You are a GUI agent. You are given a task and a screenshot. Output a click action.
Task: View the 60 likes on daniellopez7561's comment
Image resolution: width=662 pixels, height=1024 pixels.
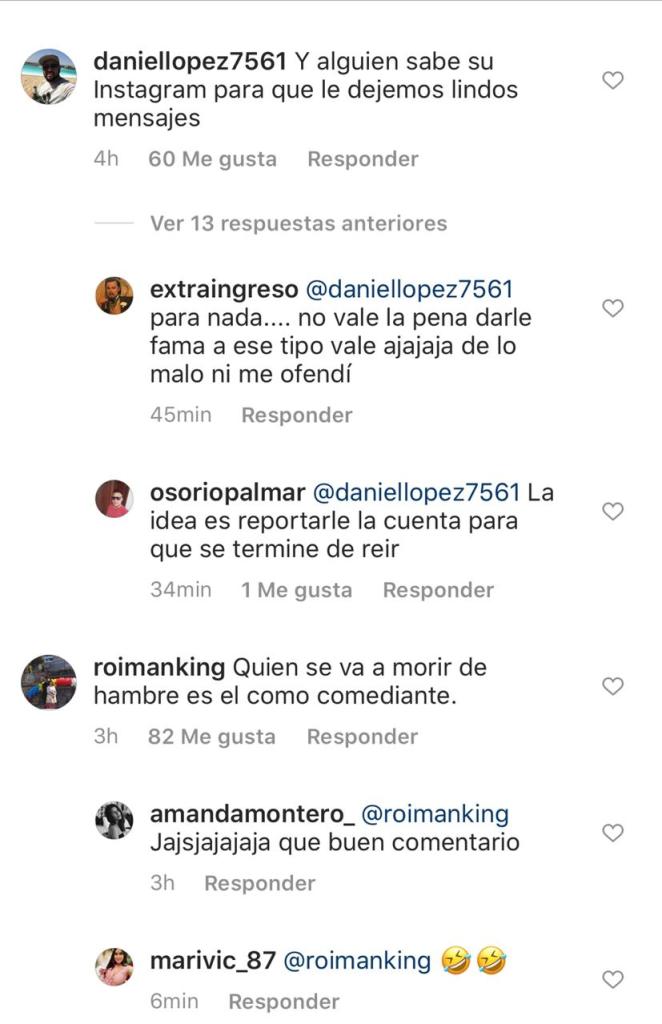coord(212,159)
